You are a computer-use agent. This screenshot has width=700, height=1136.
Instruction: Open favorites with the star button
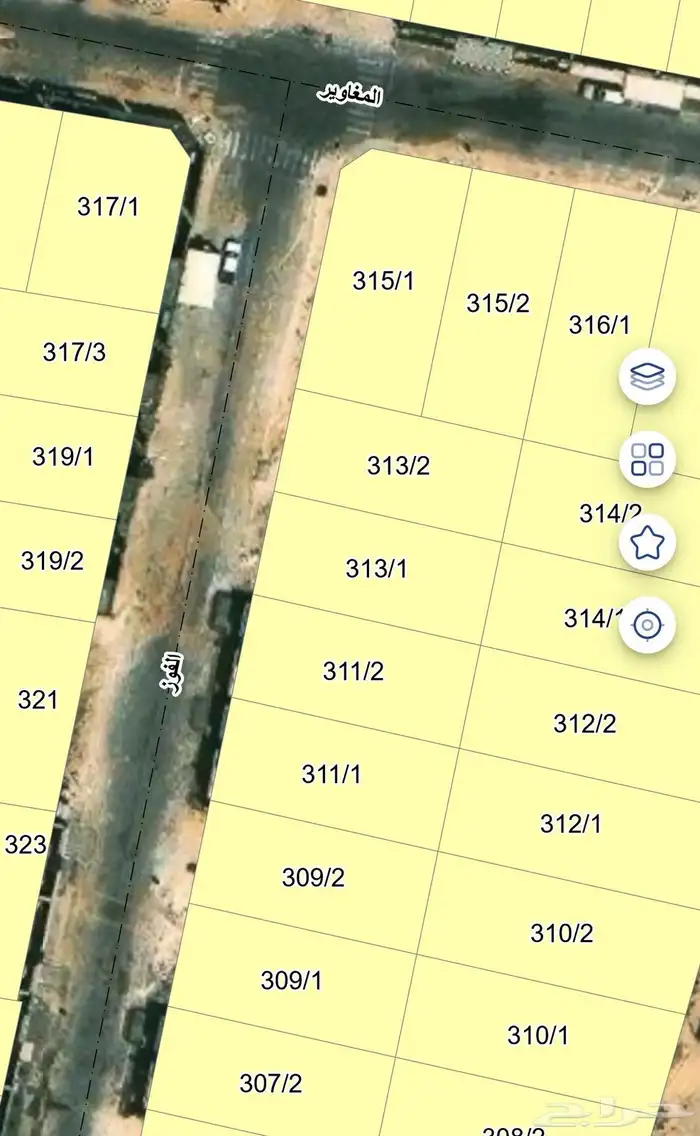tap(647, 543)
